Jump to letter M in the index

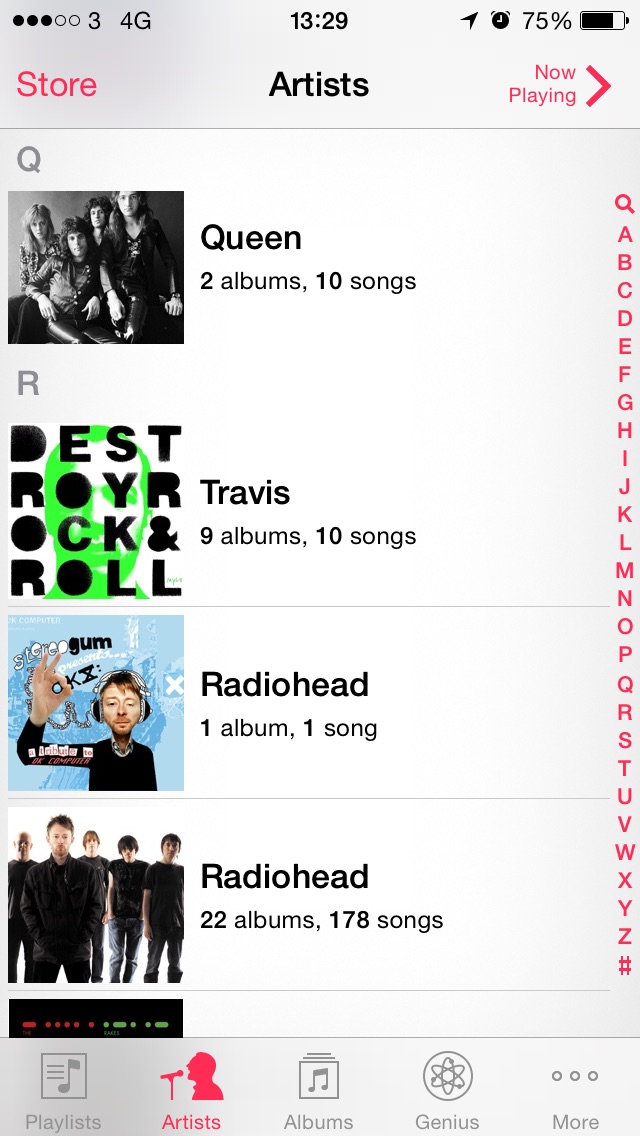pyautogui.click(x=625, y=571)
